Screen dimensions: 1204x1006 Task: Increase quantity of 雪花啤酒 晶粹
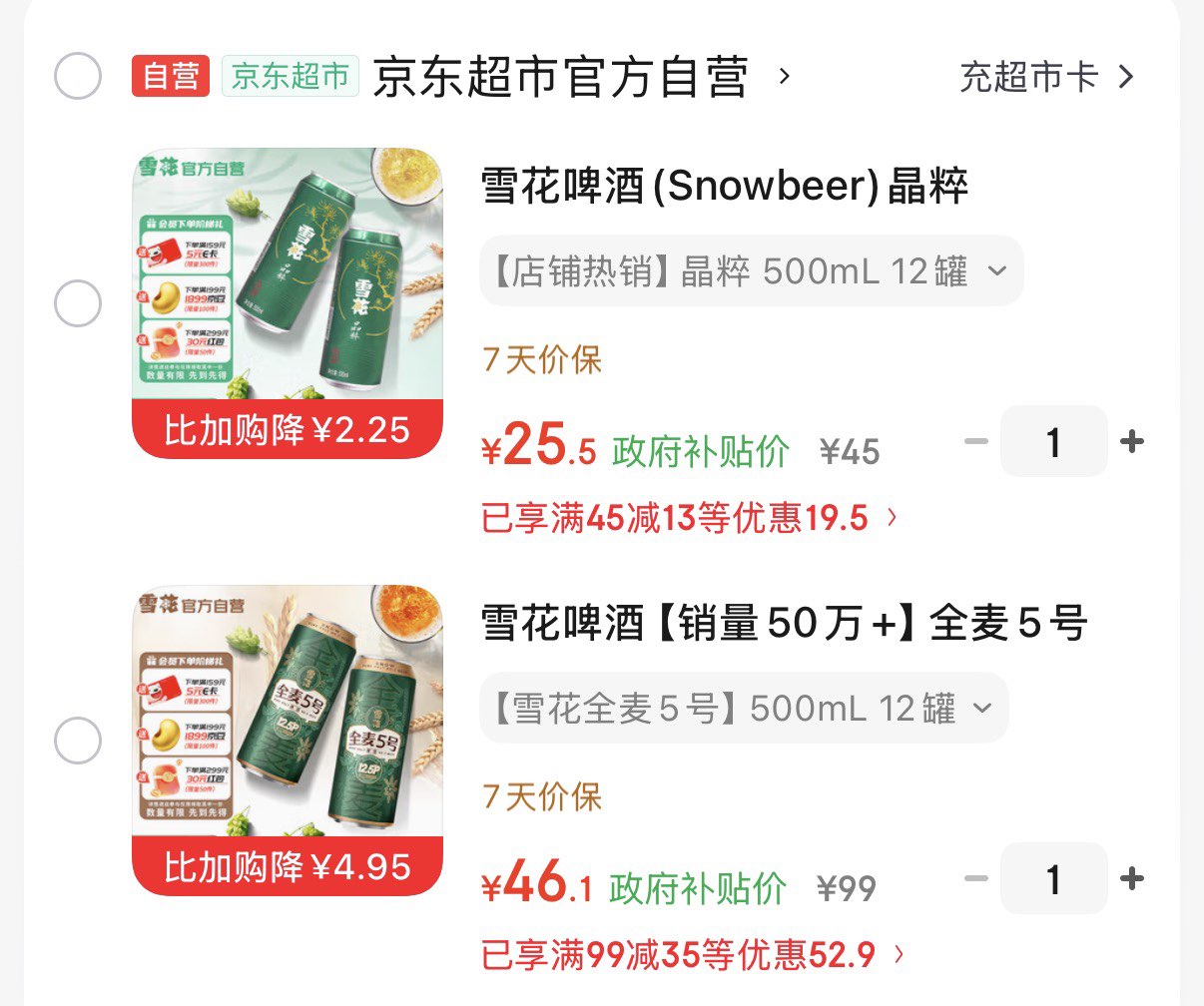pos(1132,441)
